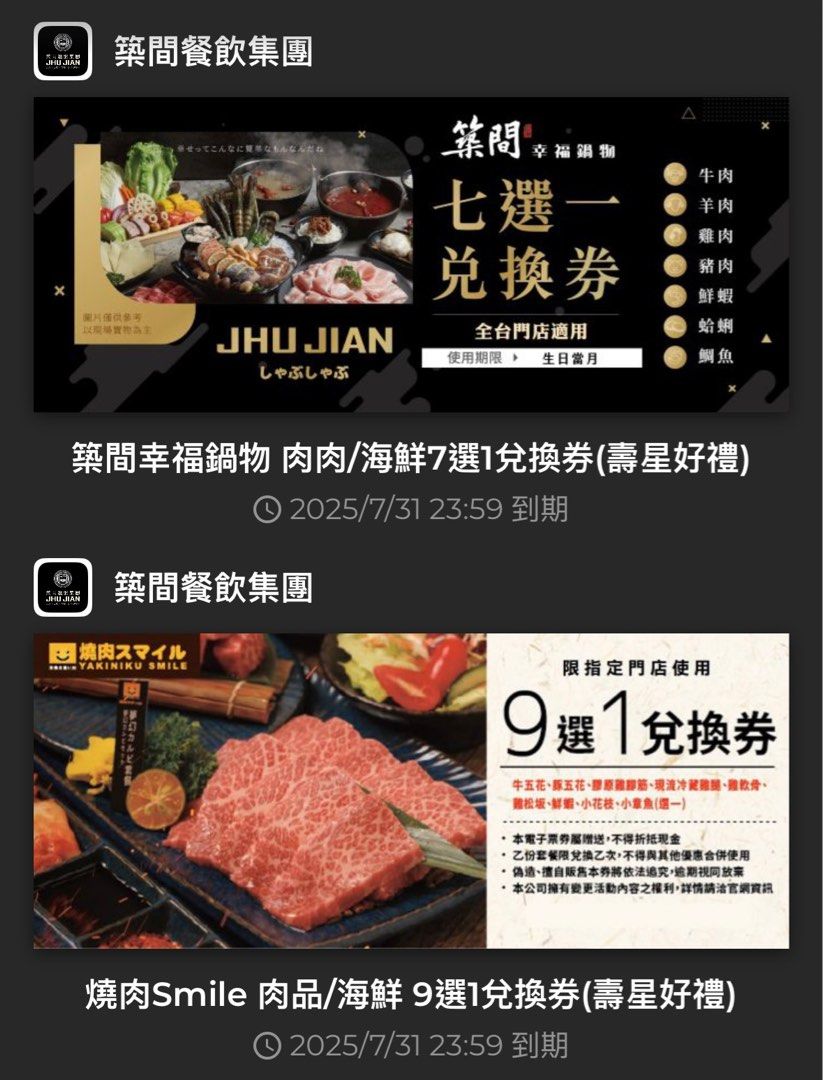Click the small triangle marker inside the hotpot banner
Image resolution: width=823 pixels, height=1080 pixels.
(766, 338)
